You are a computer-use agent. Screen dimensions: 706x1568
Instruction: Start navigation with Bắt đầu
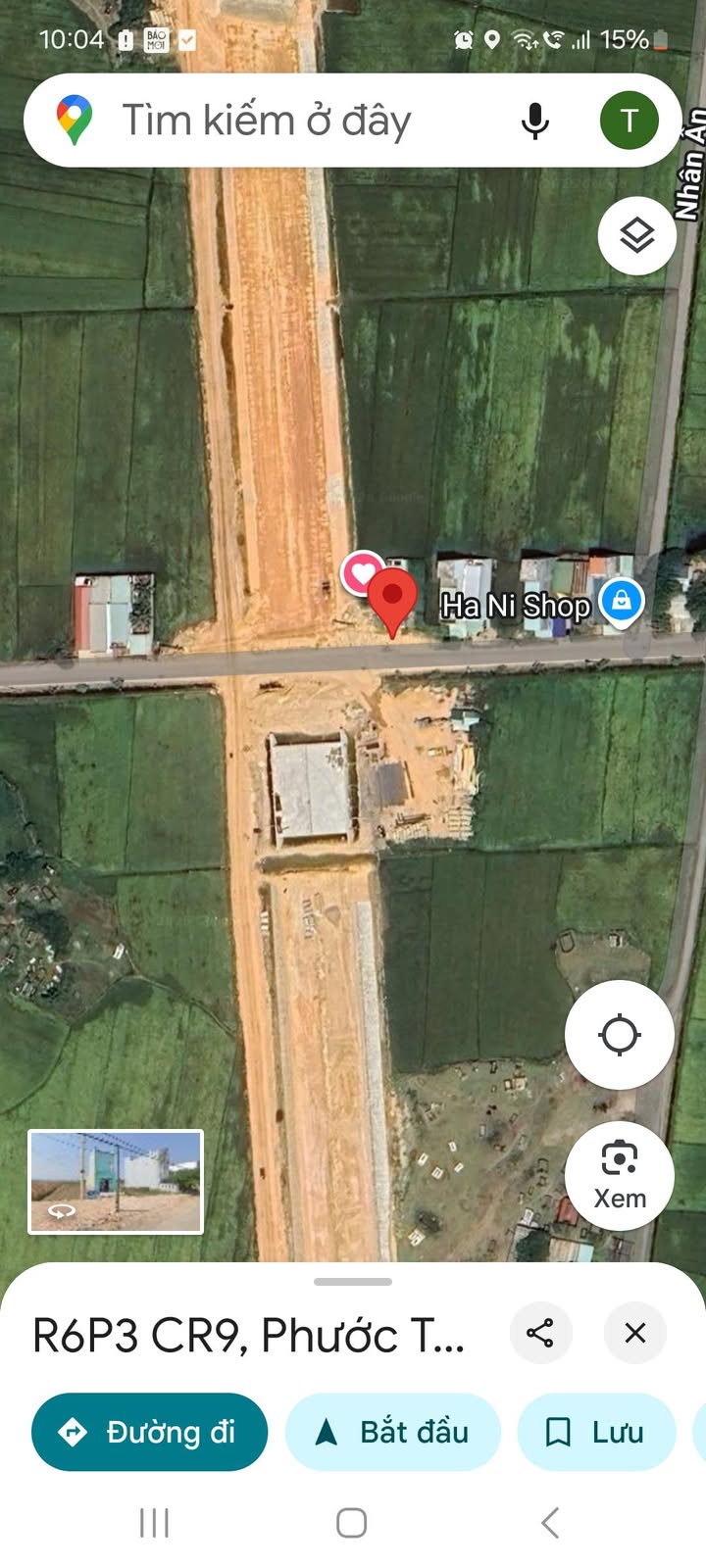tap(392, 1432)
